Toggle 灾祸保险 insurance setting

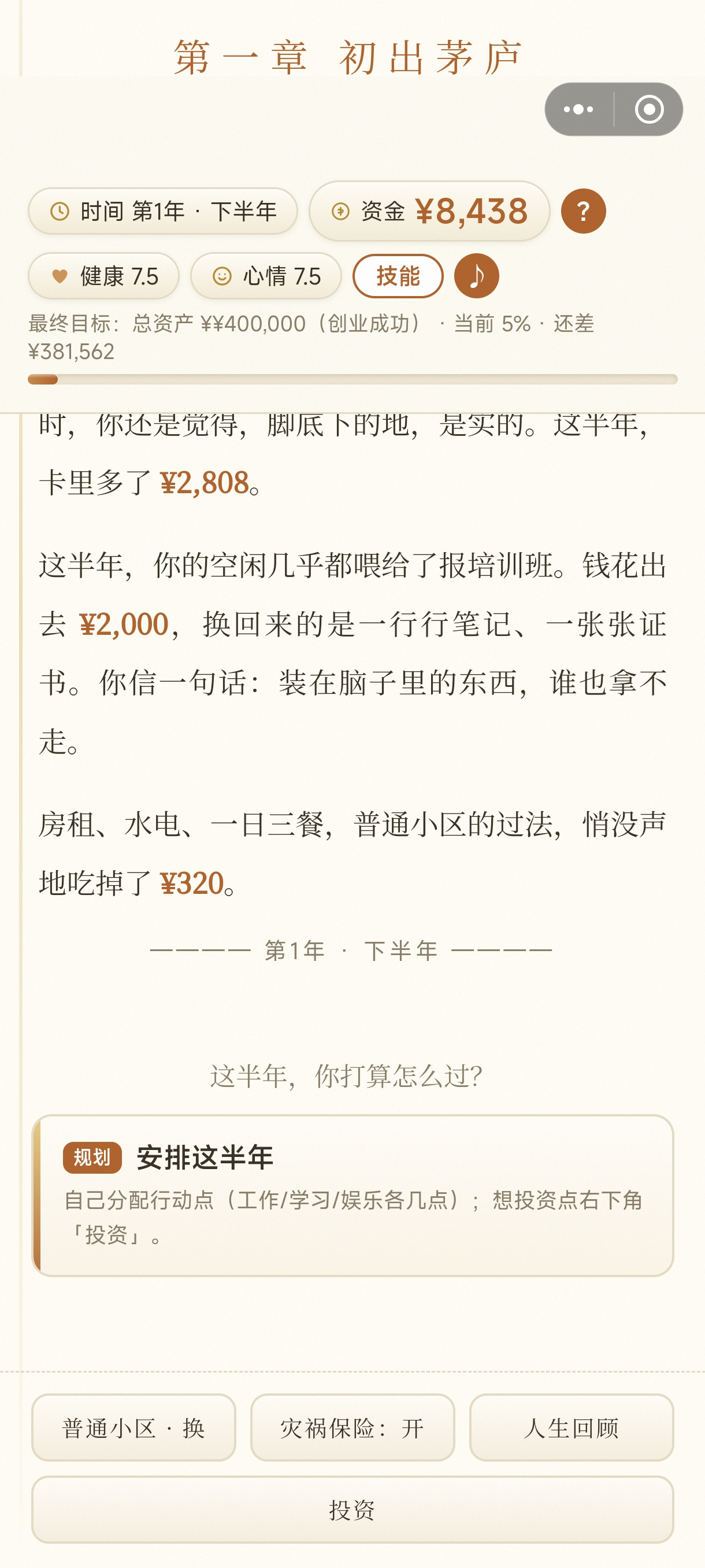(x=353, y=1428)
